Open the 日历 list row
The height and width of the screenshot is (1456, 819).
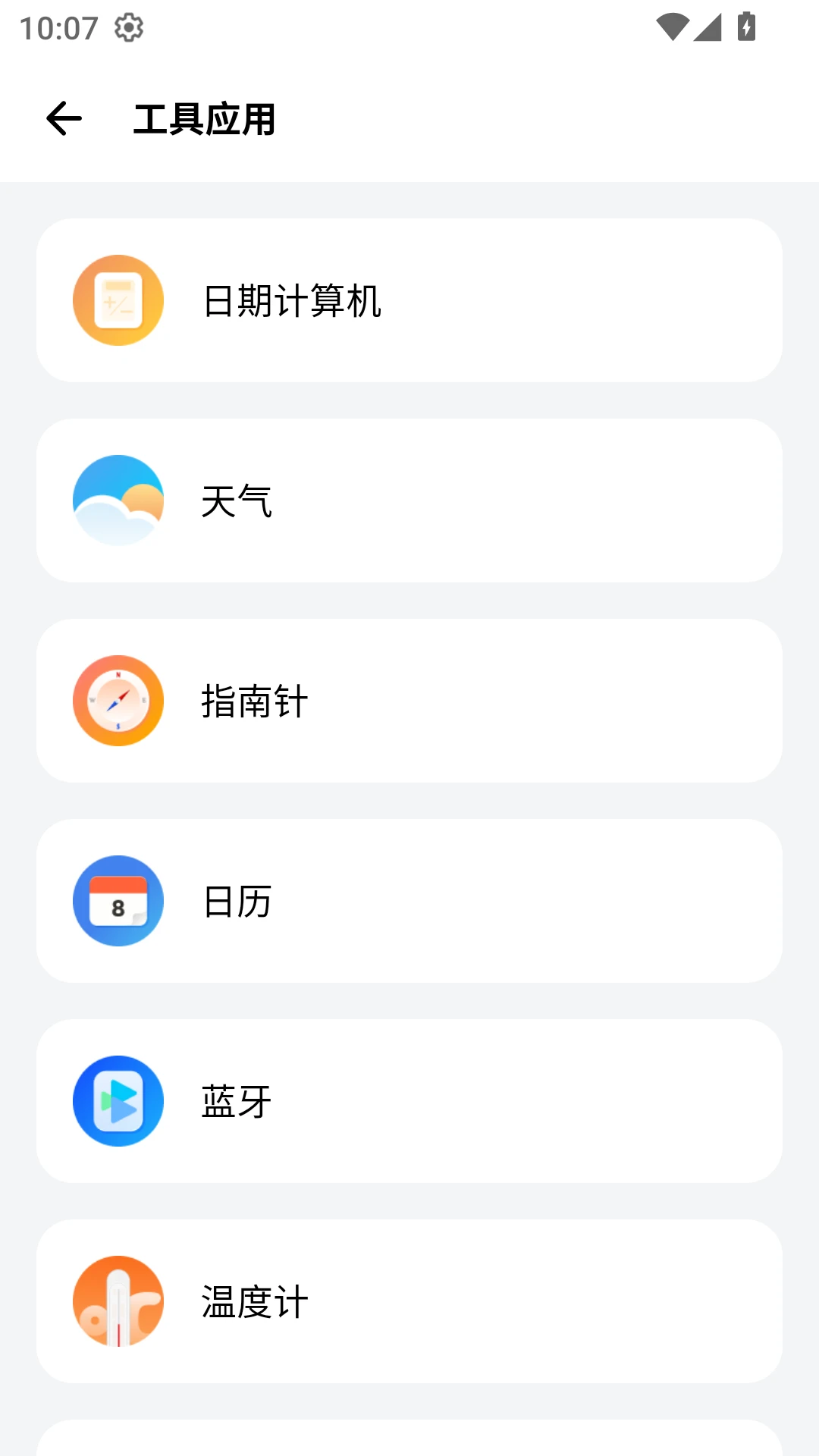coord(409,900)
